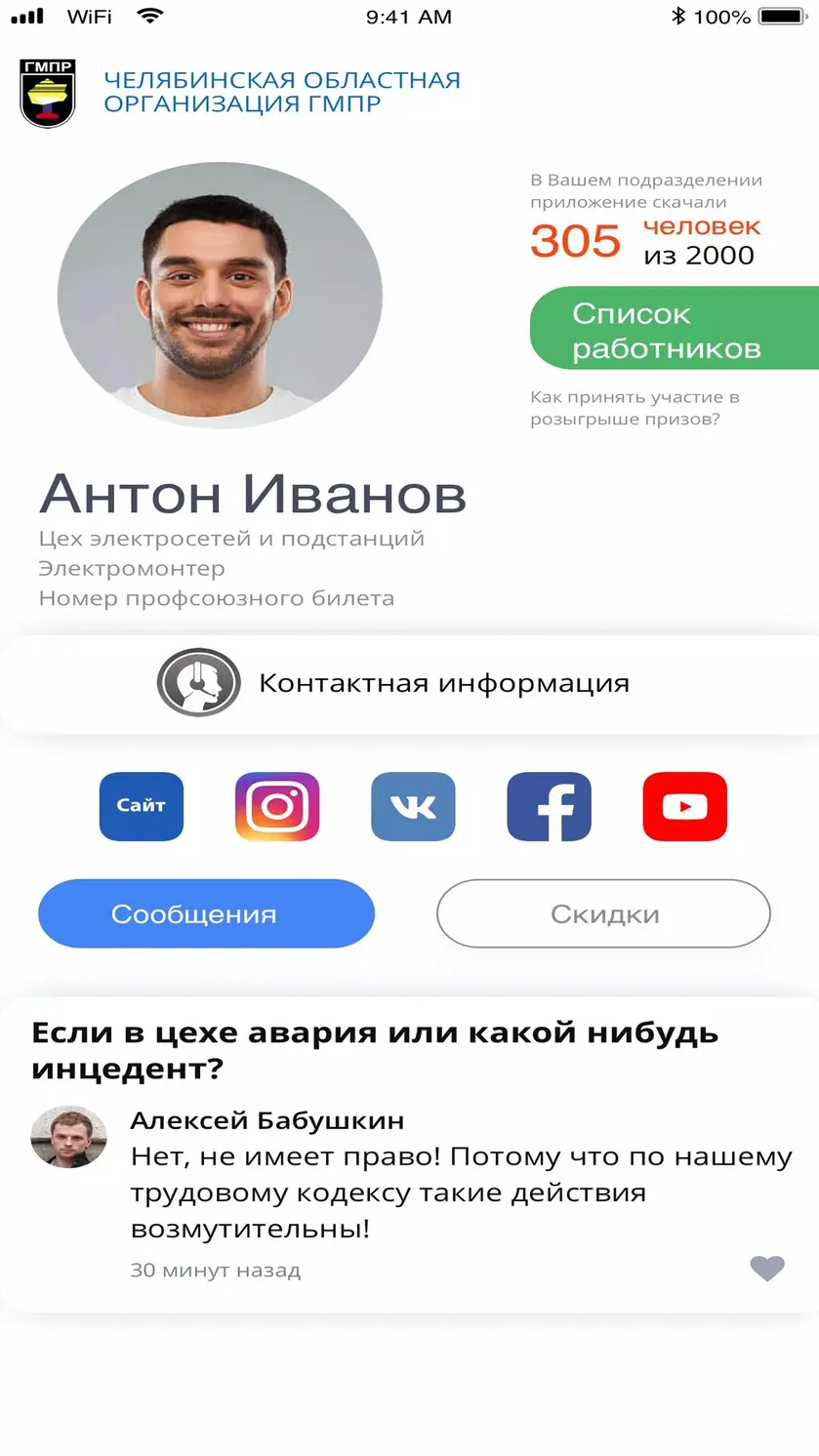Open the YouTube channel

pyautogui.click(x=684, y=806)
